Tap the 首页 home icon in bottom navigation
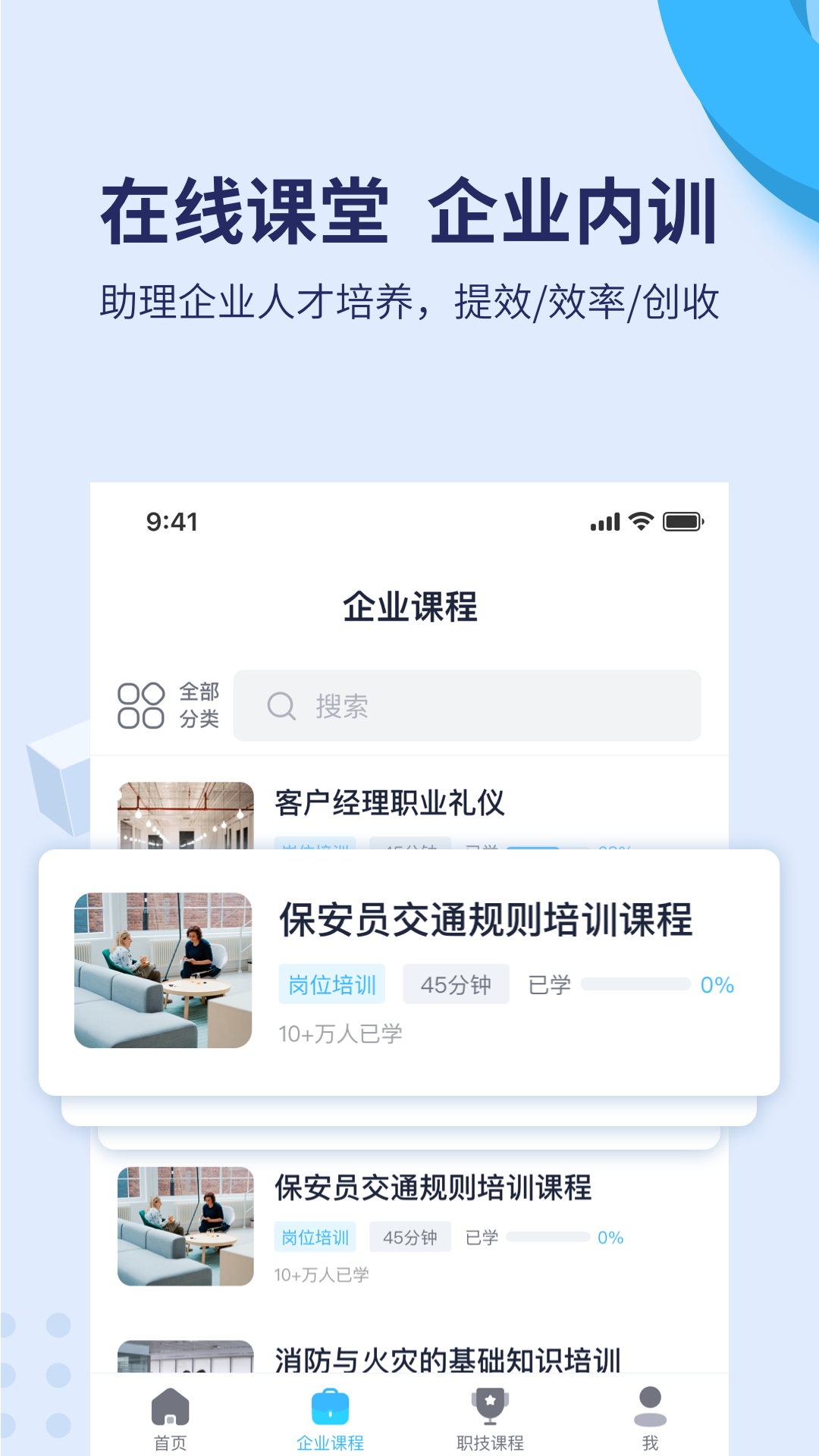The width and height of the screenshot is (819, 1456). tap(169, 1407)
